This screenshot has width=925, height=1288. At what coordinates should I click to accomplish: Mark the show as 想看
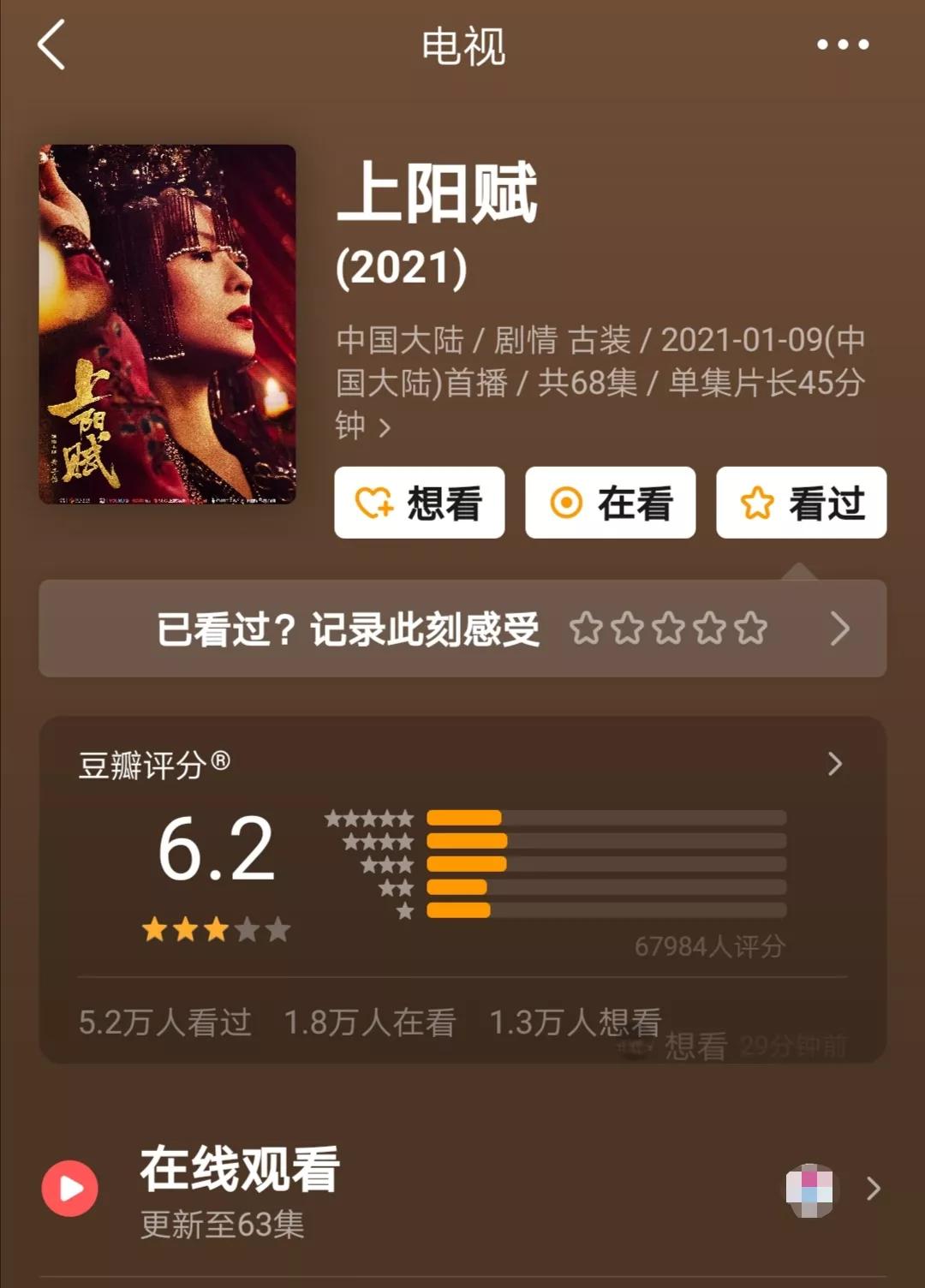[x=419, y=504]
